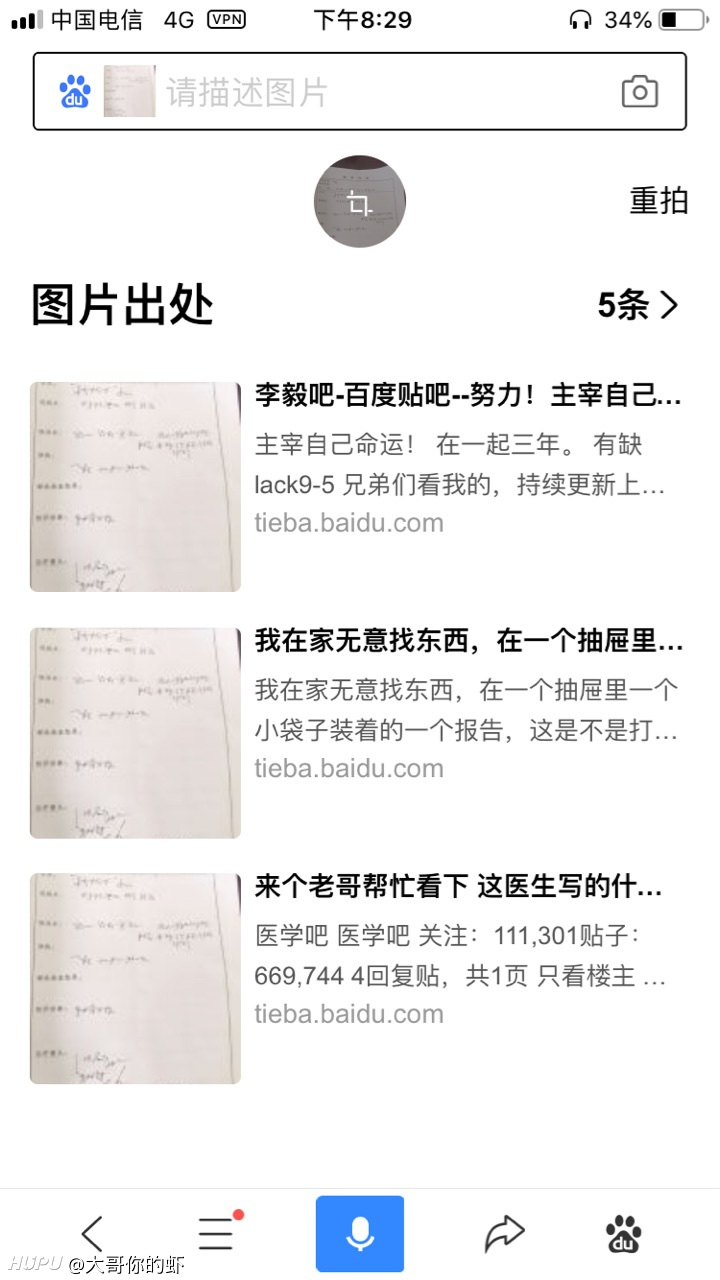The width and height of the screenshot is (720, 1280).
Task: Retake photo with 重拍
Action: point(659,201)
